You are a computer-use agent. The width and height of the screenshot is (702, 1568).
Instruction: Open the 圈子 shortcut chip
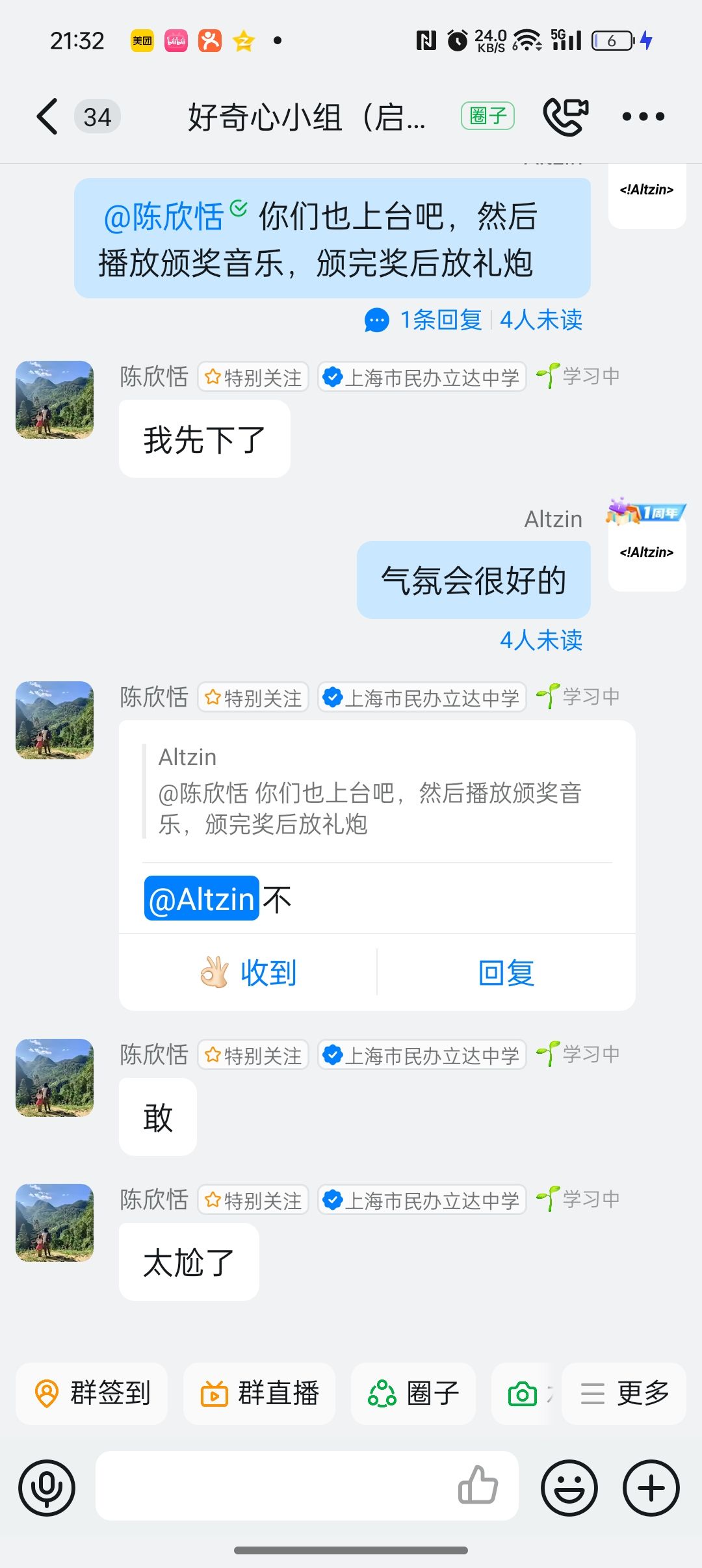tap(413, 1393)
